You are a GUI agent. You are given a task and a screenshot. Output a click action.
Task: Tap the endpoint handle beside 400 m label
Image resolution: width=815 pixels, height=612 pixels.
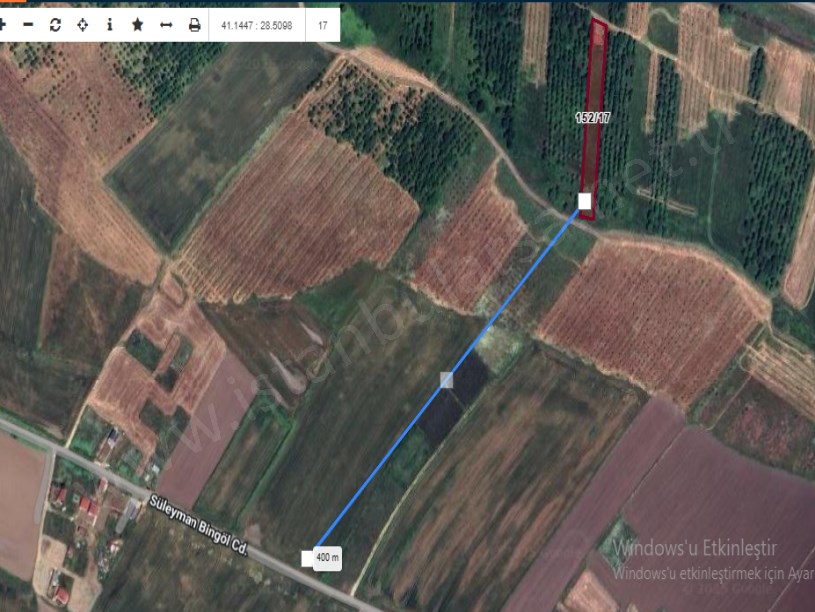click(307, 558)
